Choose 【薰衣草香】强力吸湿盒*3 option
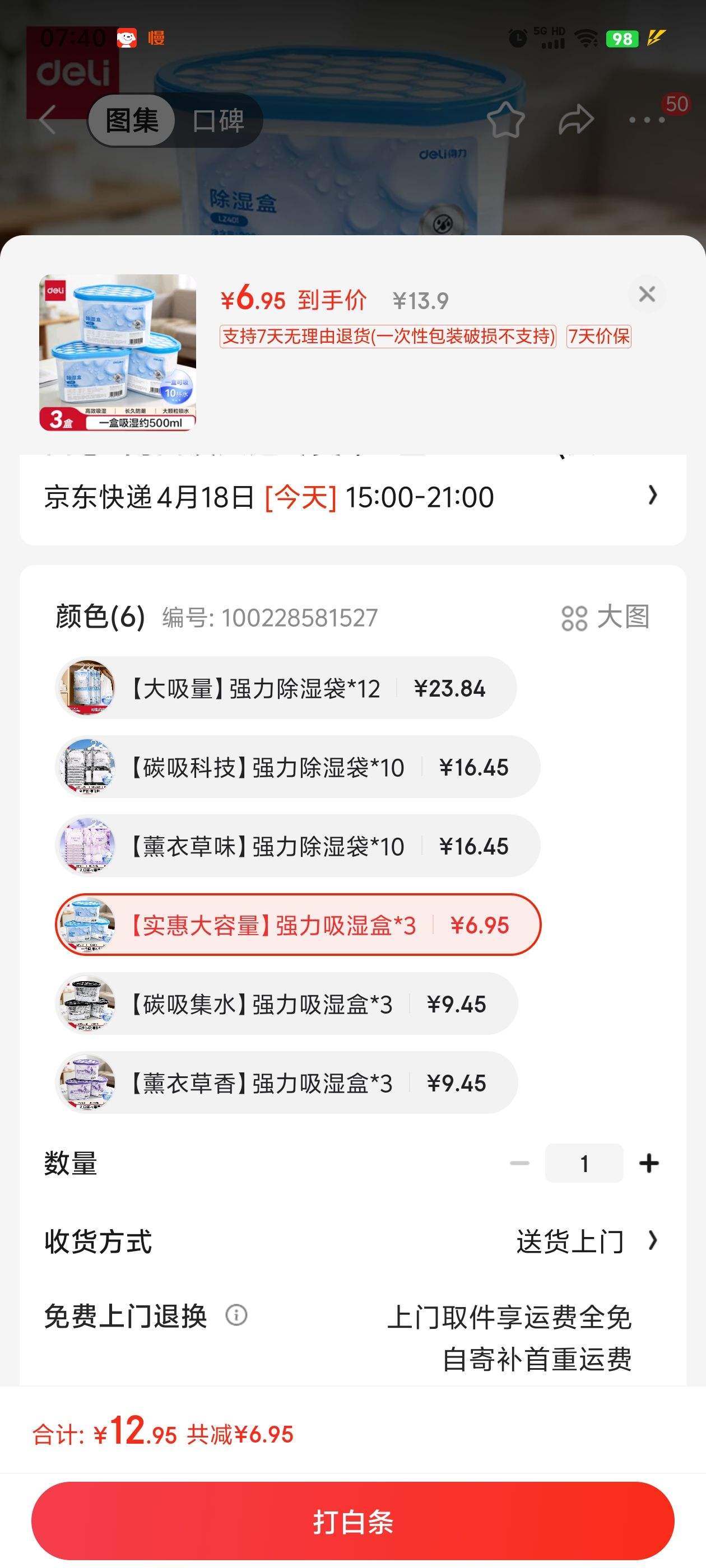Viewport: 706px width, 1568px height. coord(286,1083)
